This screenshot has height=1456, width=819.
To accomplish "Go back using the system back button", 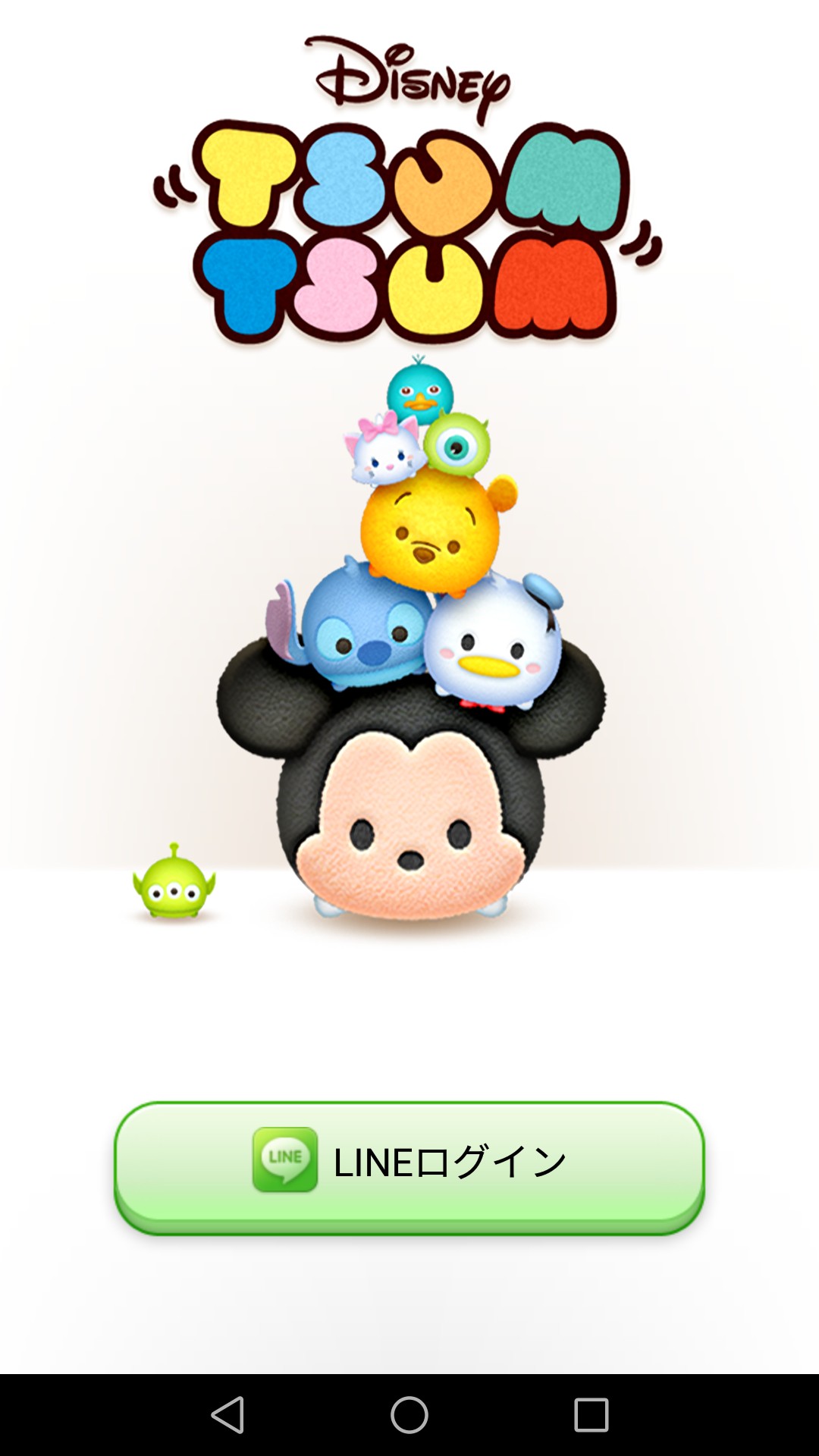I will coord(227,1415).
